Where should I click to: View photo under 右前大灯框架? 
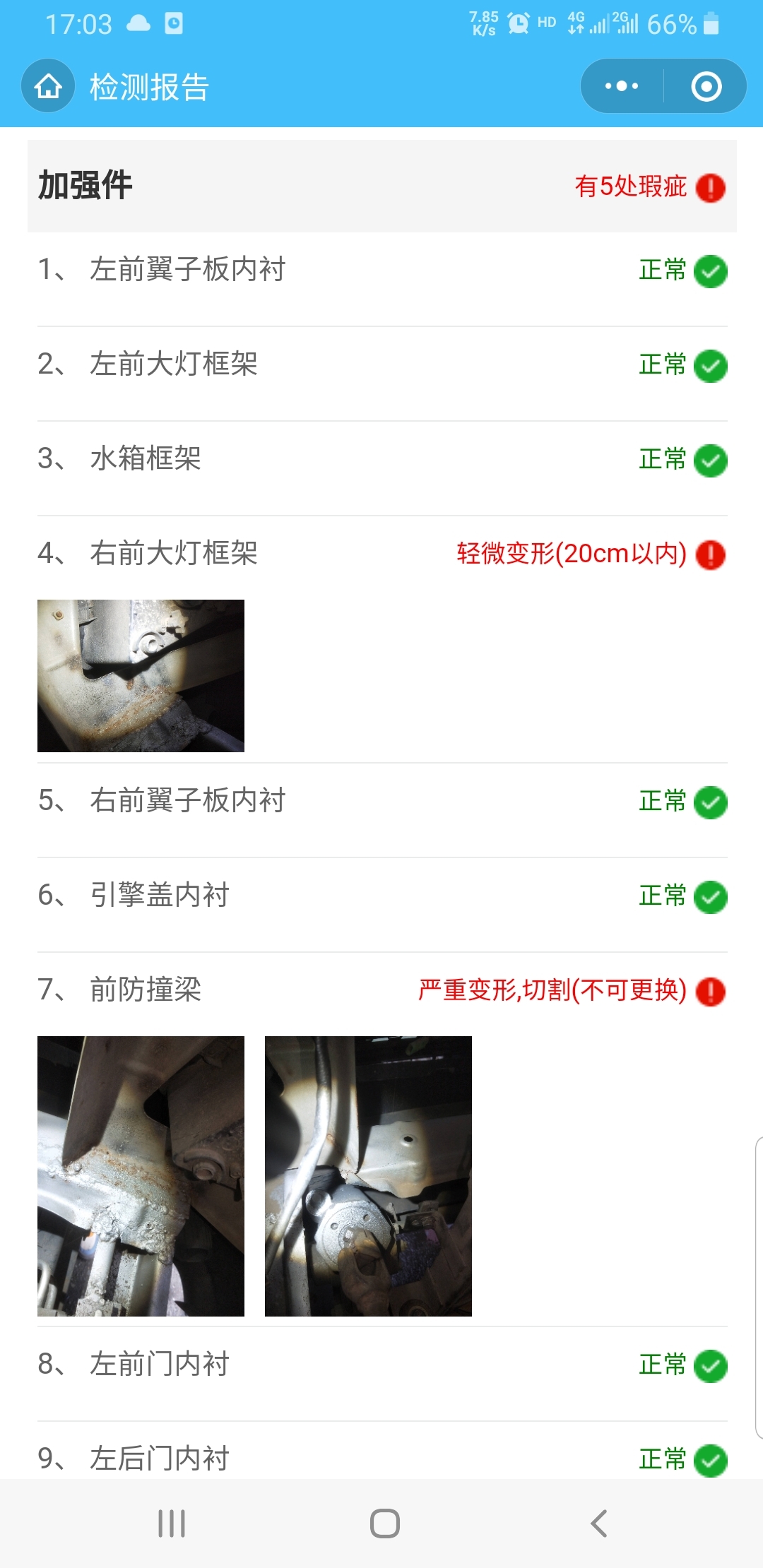point(141,675)
